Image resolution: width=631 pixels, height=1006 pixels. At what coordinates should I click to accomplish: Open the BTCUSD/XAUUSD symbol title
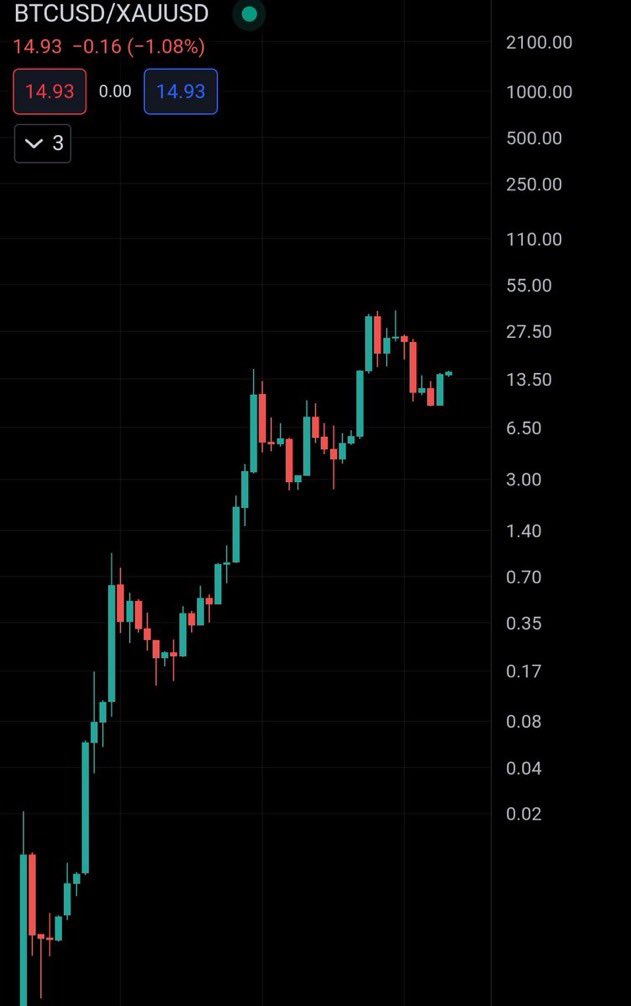(111, 15)
